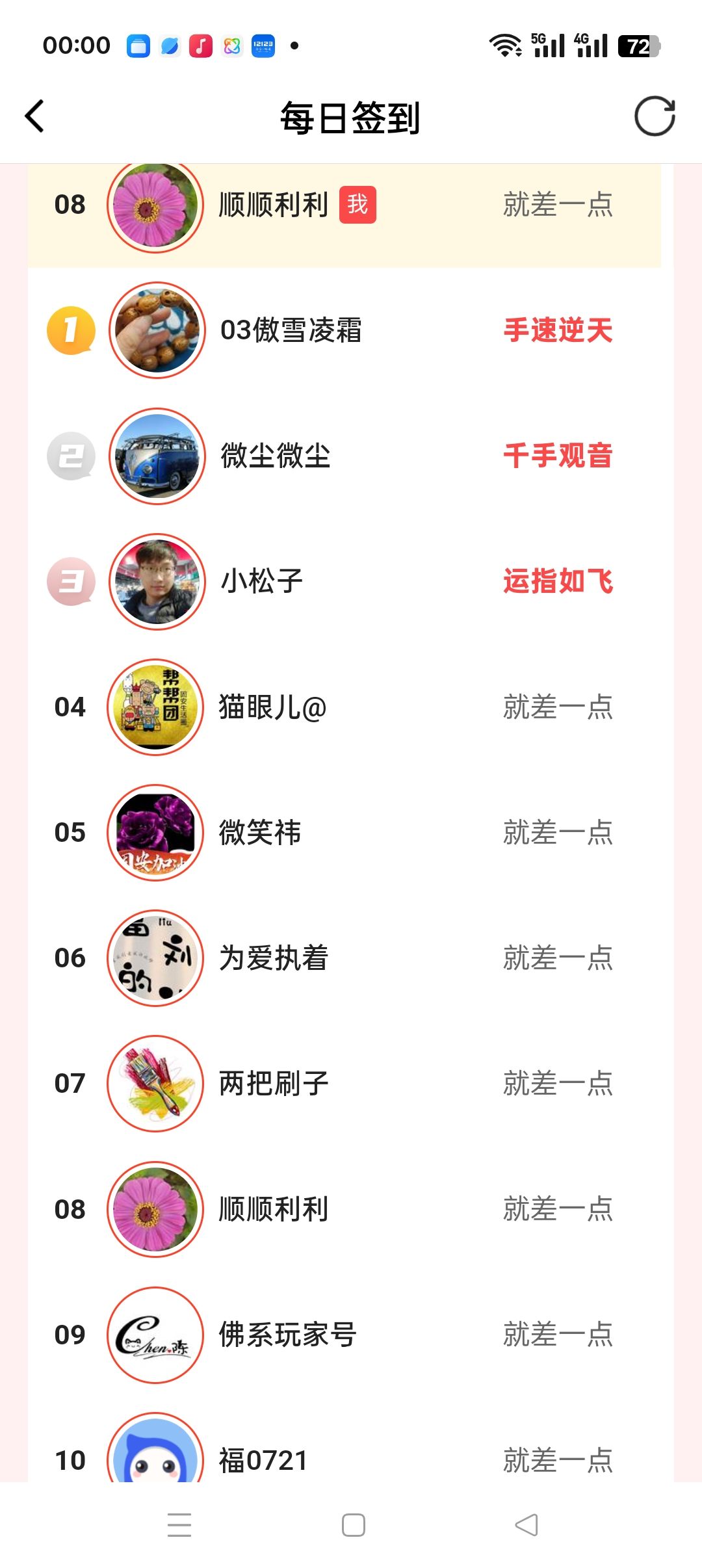Screen dimensions: 702x1568
Task: Go back from the 每日签到 page
Action: click(x=34, y=117)
